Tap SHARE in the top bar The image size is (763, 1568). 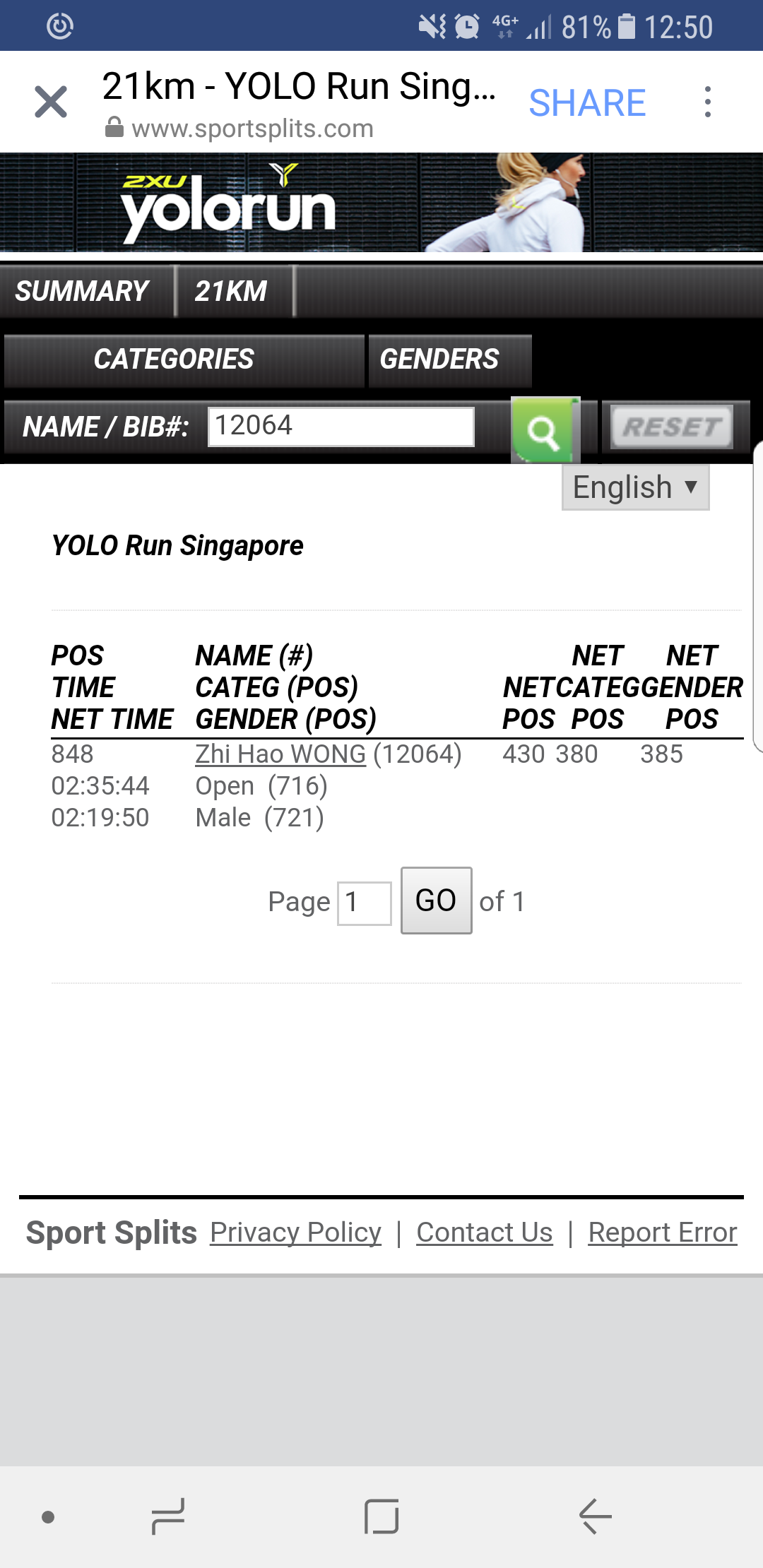pyautogui.click(x=587, y=103)
